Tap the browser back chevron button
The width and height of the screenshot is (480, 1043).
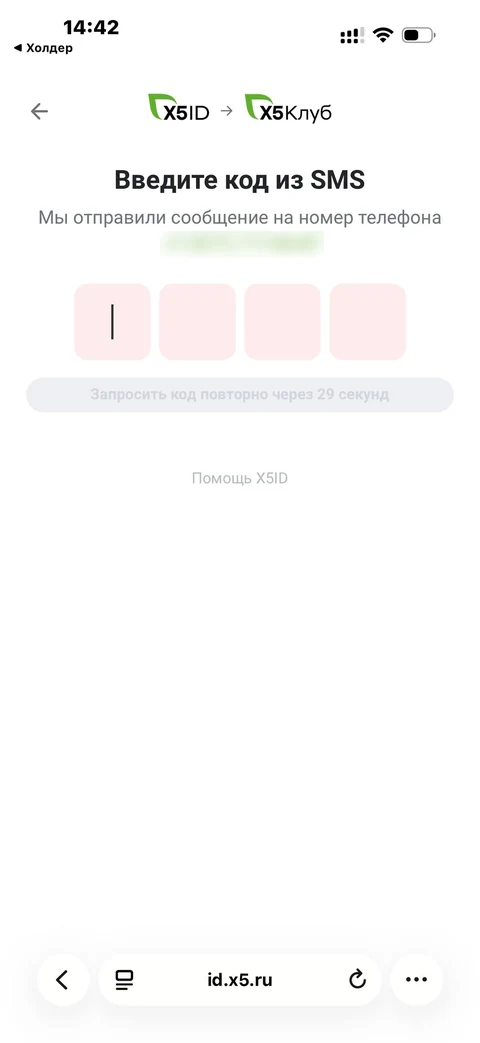click(62, 979)
